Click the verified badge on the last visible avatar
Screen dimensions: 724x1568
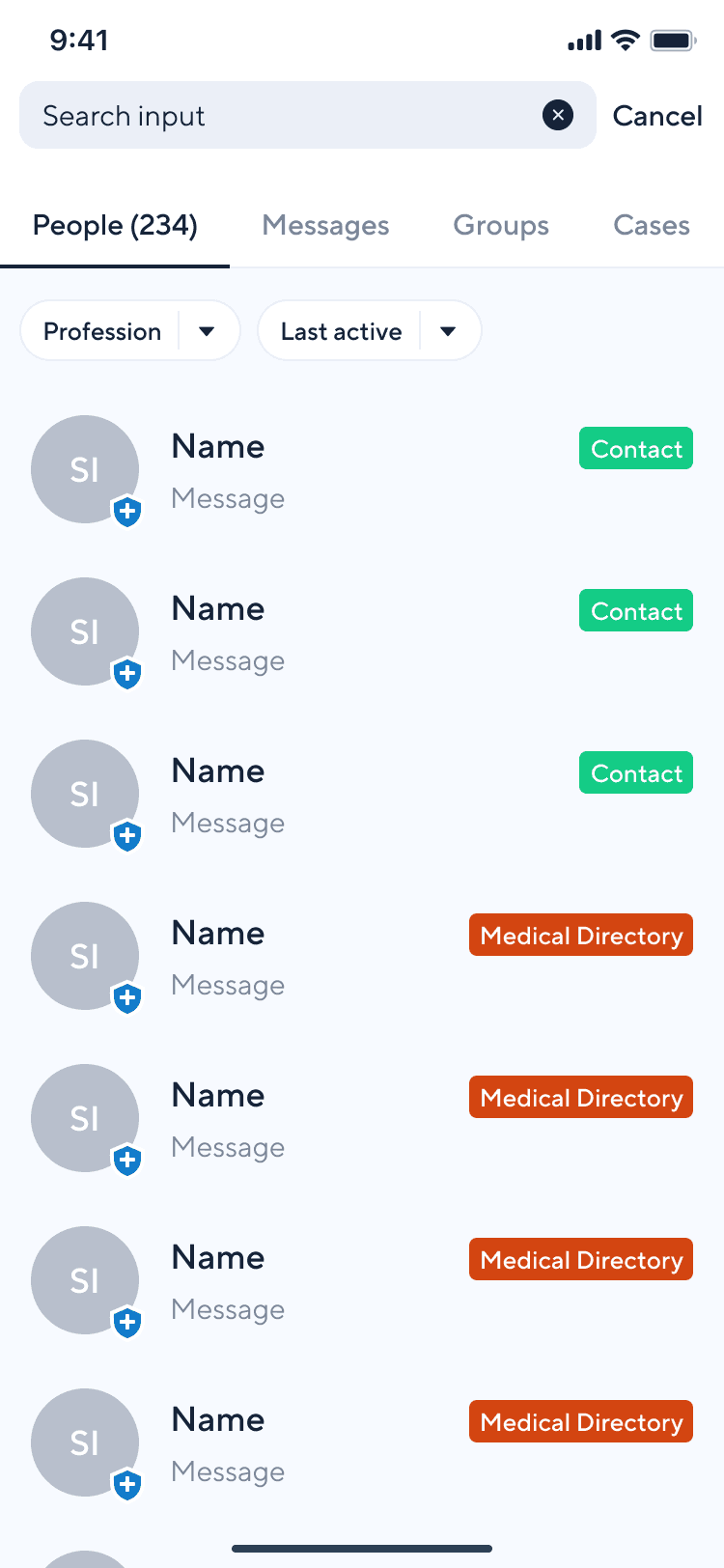point(126,1487)
